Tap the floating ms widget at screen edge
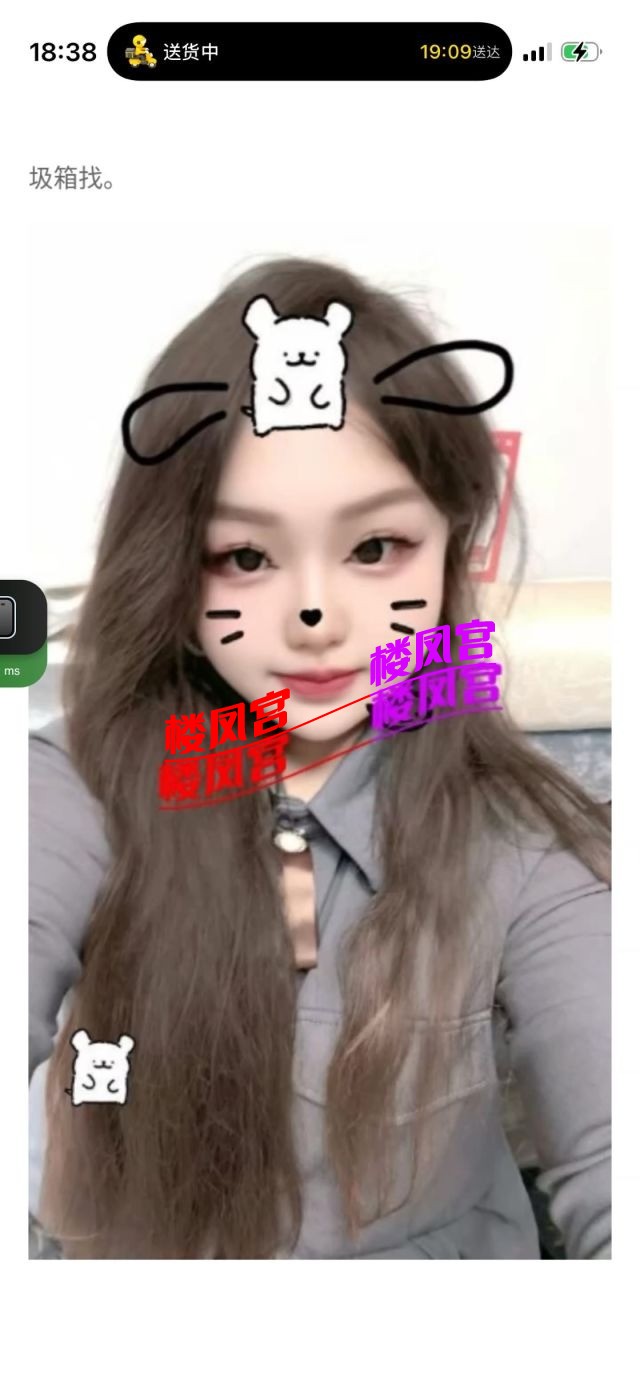This screenshot has width=640, height=1392. tap(18, 632)
